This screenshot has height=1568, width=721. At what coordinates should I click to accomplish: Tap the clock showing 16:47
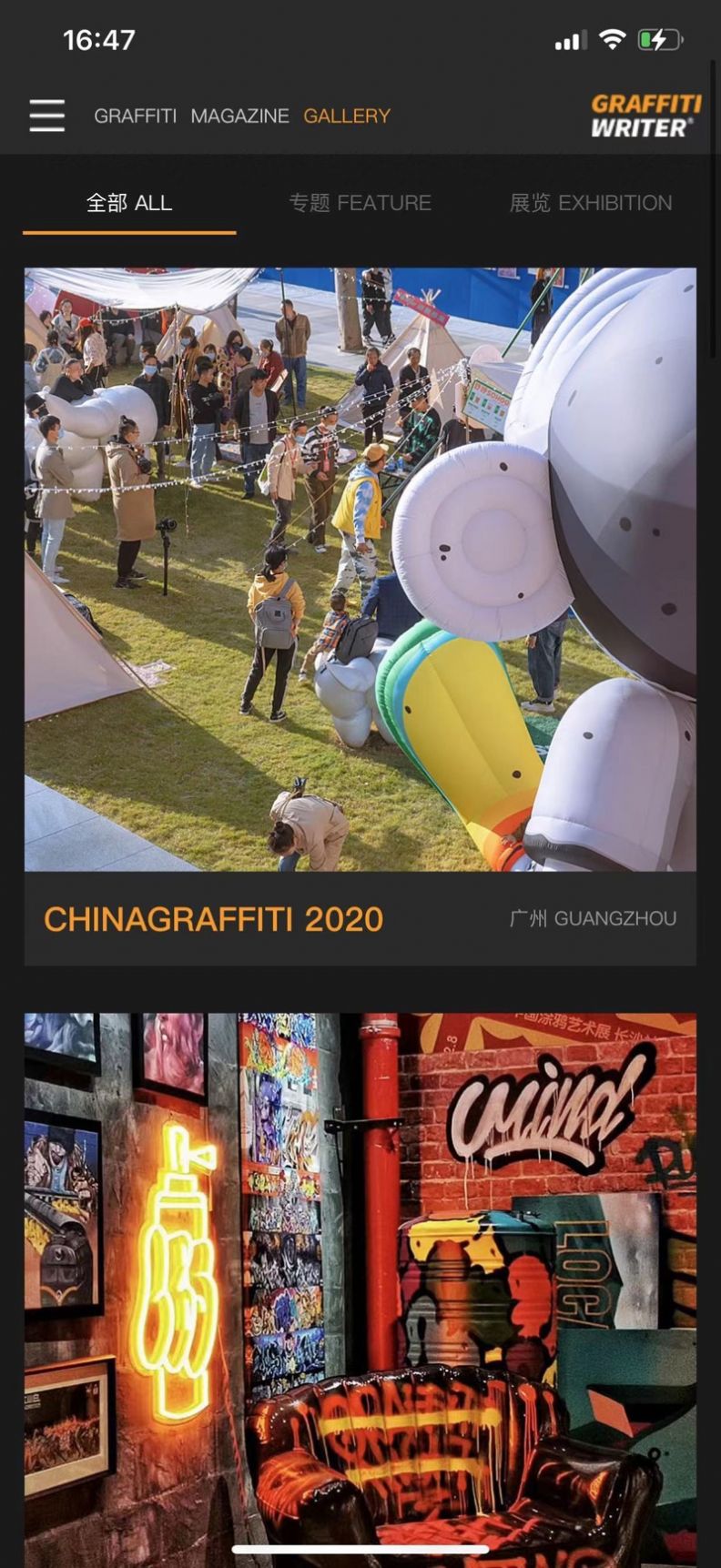[100, 40]
